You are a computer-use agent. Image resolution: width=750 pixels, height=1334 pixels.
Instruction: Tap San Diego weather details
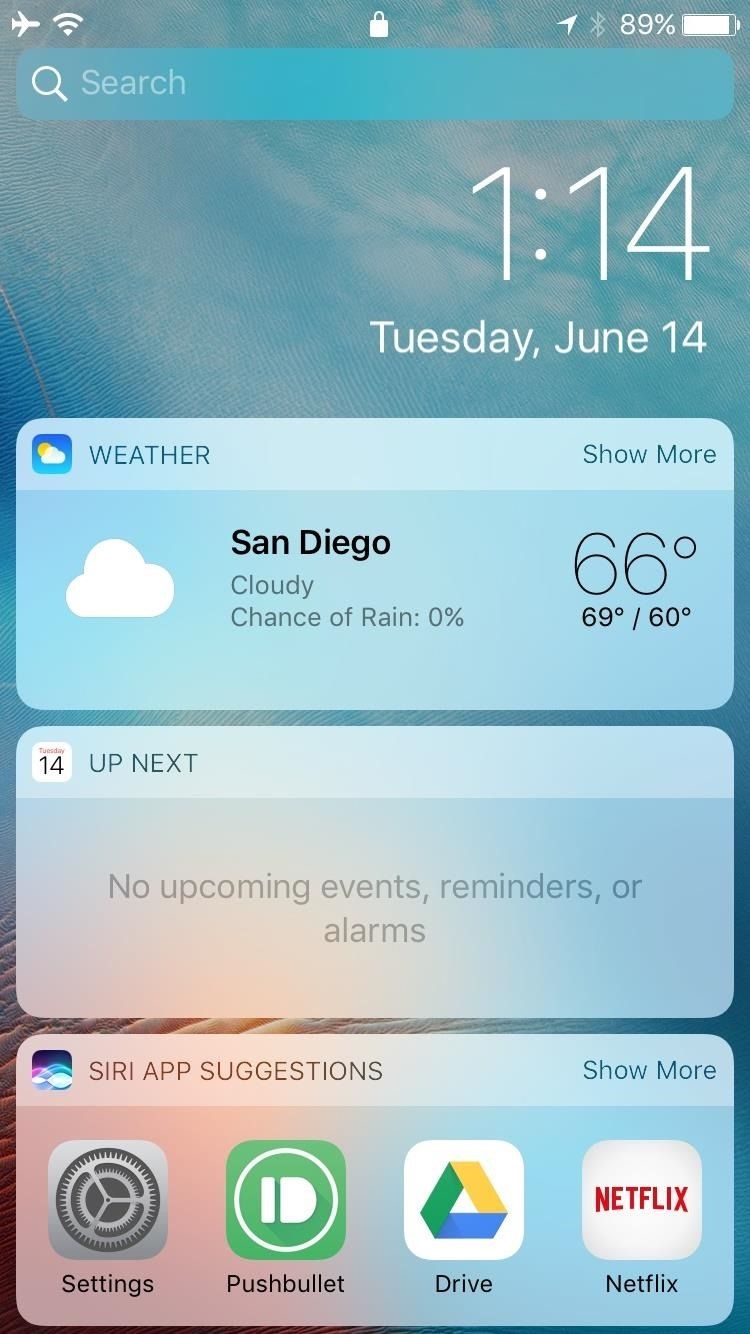coord(310,542)
